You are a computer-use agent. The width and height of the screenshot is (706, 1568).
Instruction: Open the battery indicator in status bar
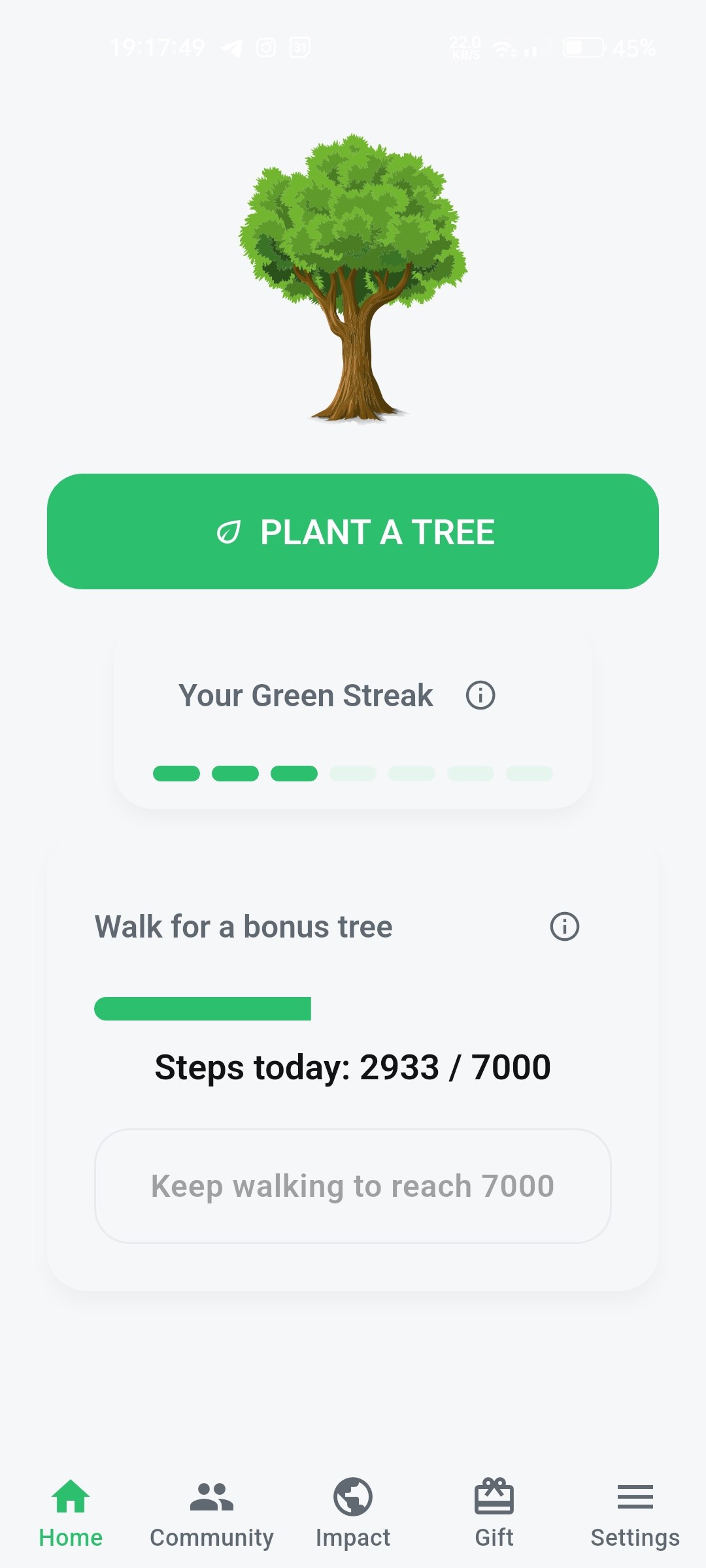point(585,47)
